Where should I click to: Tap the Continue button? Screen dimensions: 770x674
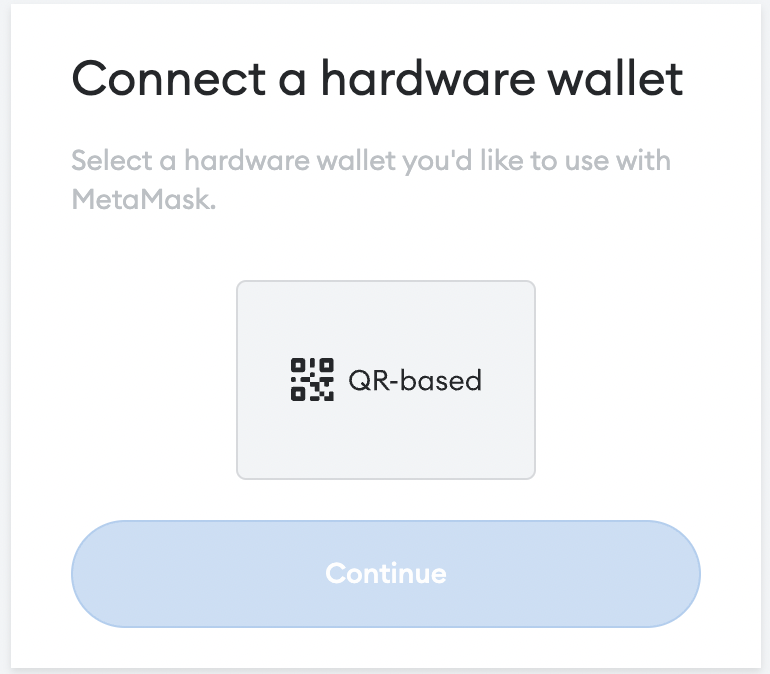[x=385, y=574]
